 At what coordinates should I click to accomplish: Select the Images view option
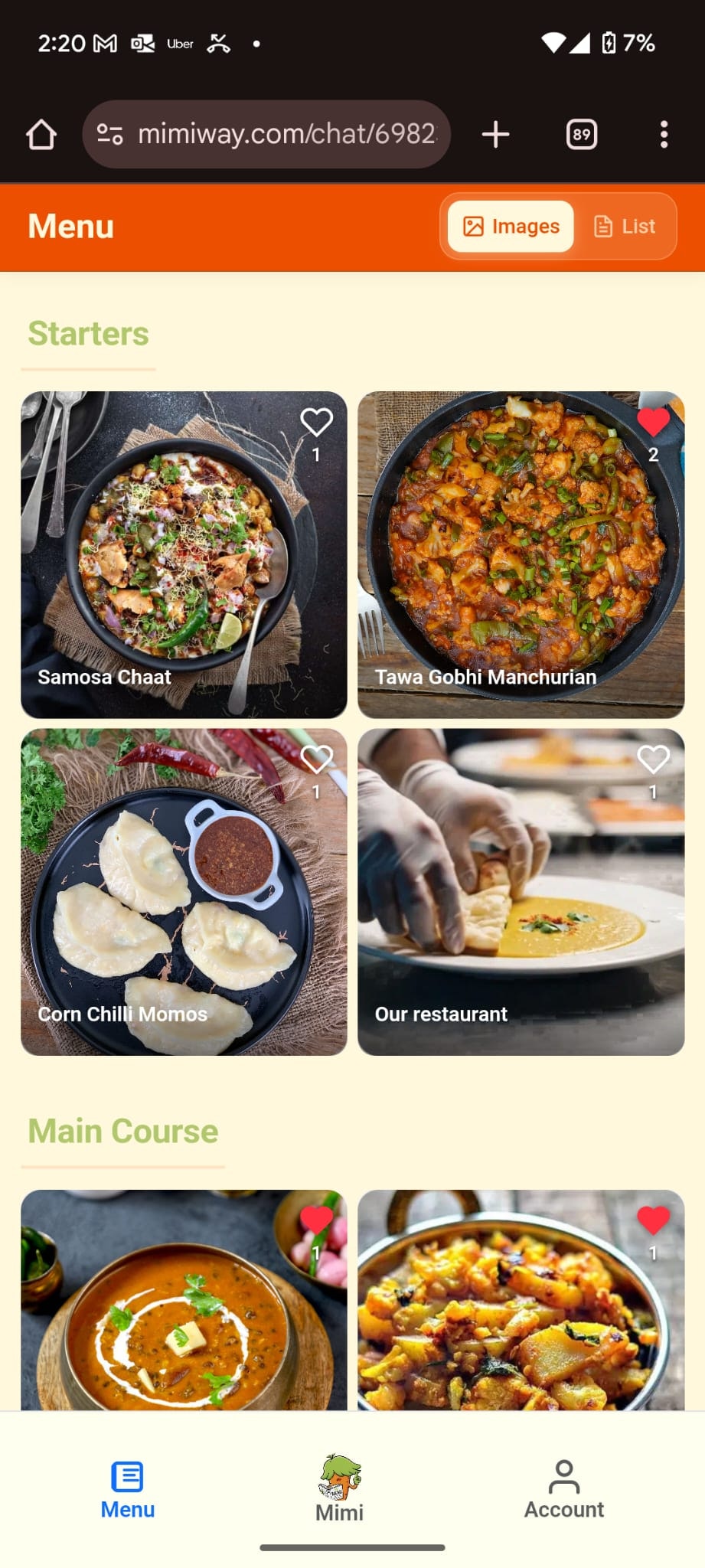(x=511, y=227)
